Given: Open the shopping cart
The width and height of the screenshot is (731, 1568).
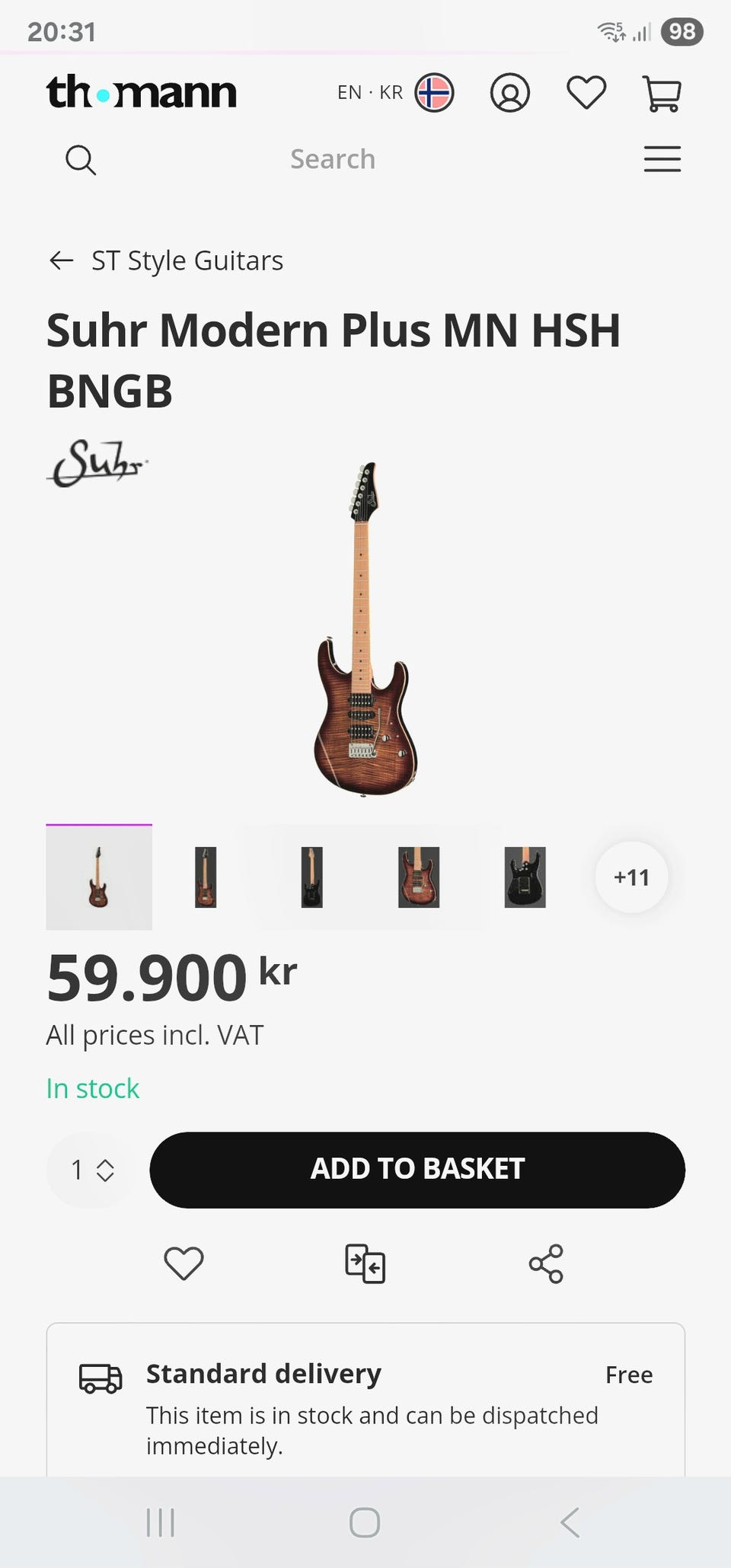Looking at the screenshot, I should click(x=662, y=94).
